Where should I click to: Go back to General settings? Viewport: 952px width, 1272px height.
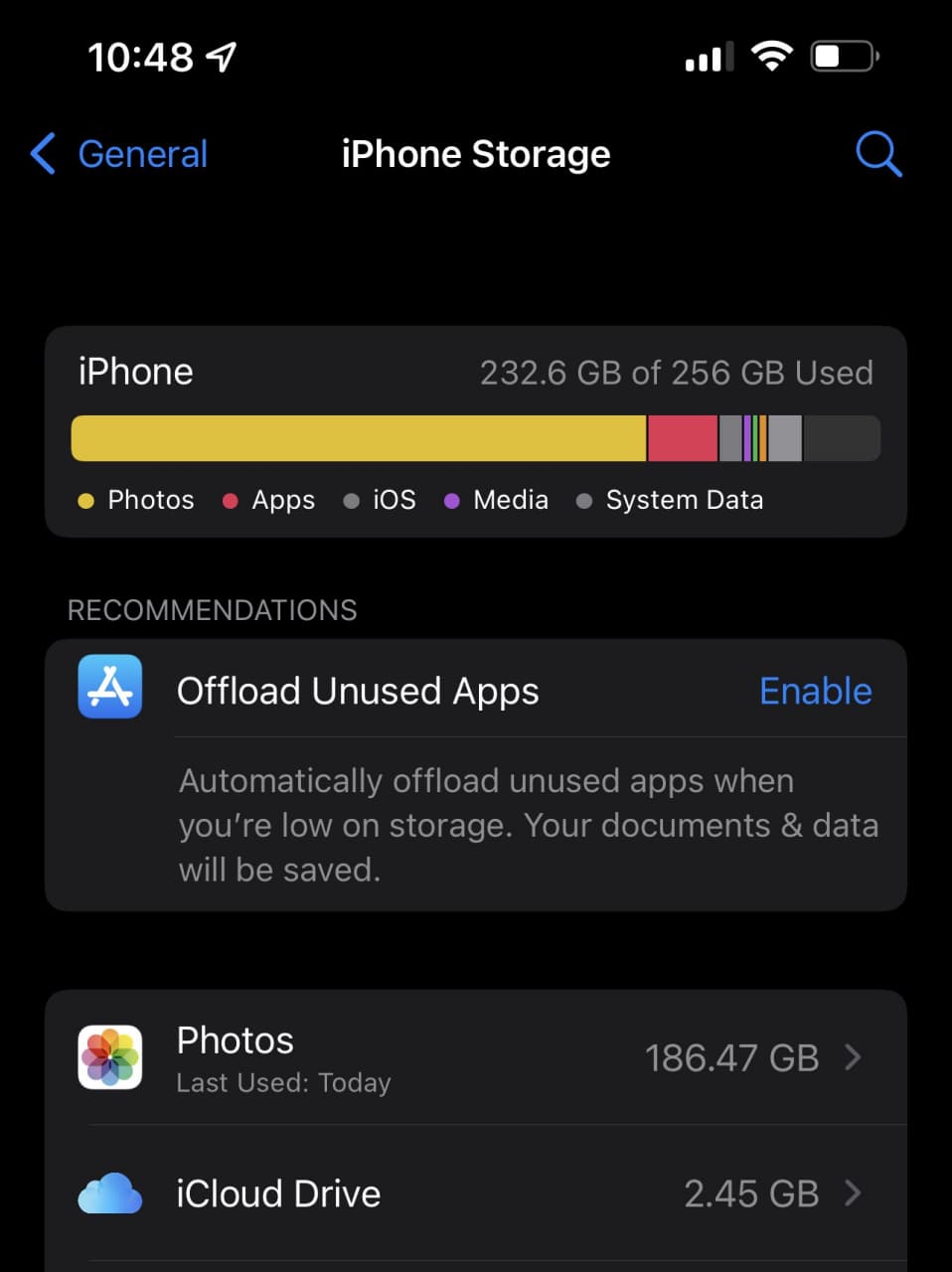point(119,155)
